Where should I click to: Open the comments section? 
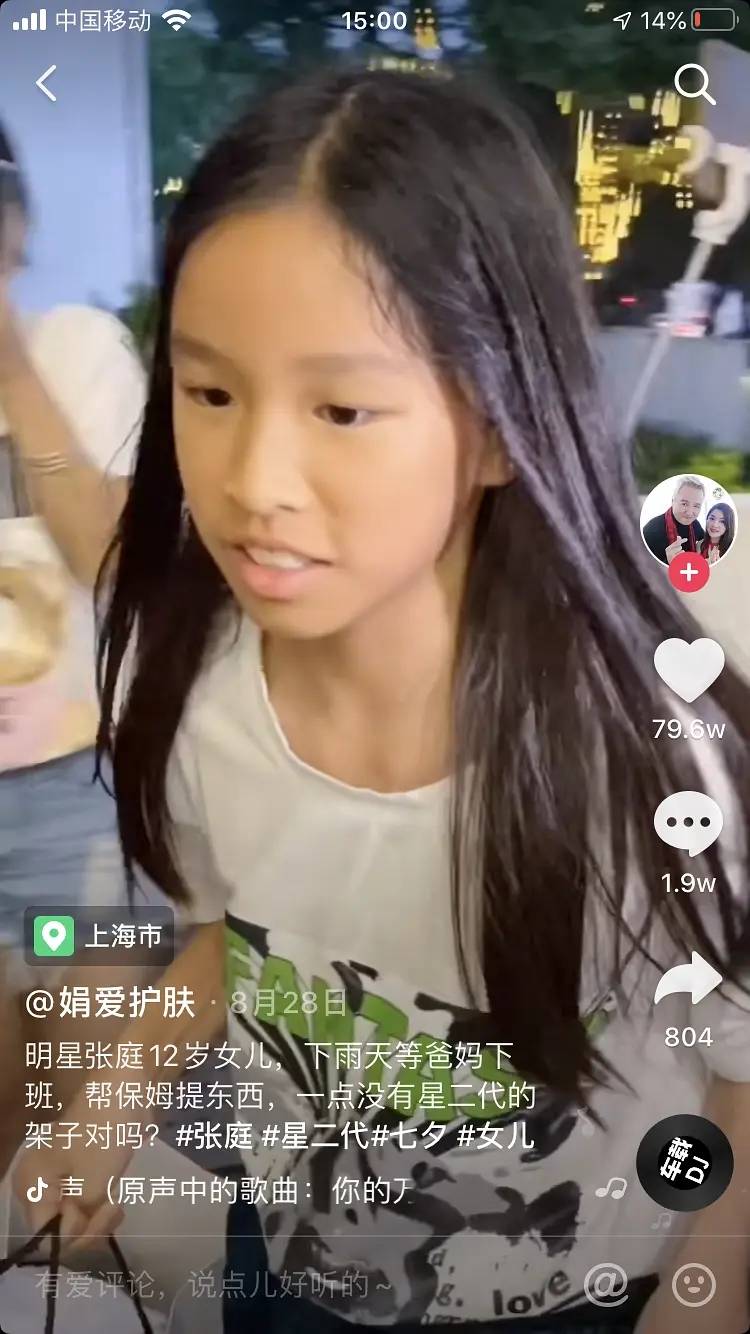point(688,825)
